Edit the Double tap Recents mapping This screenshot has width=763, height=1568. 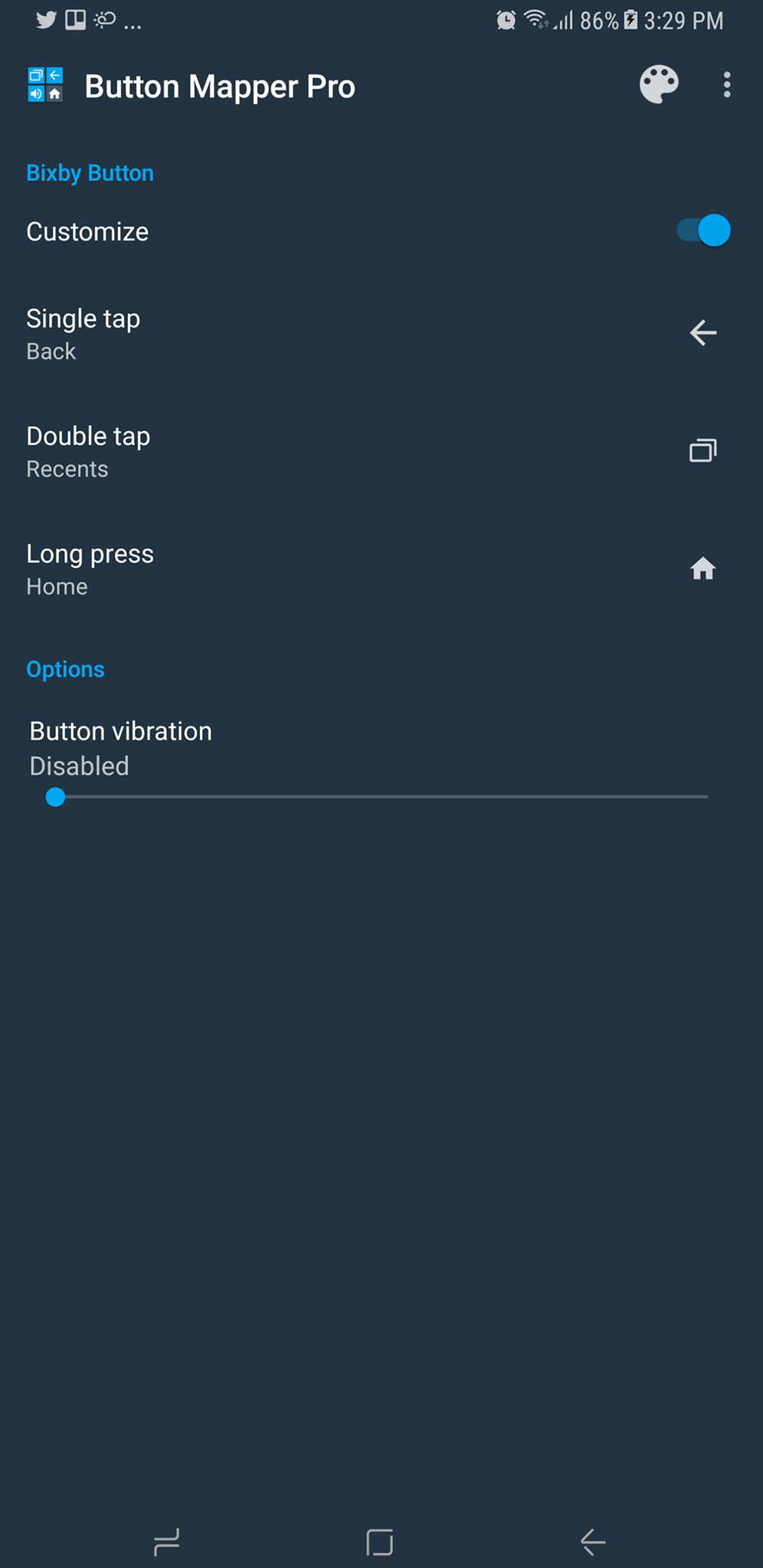click(381, 452)
